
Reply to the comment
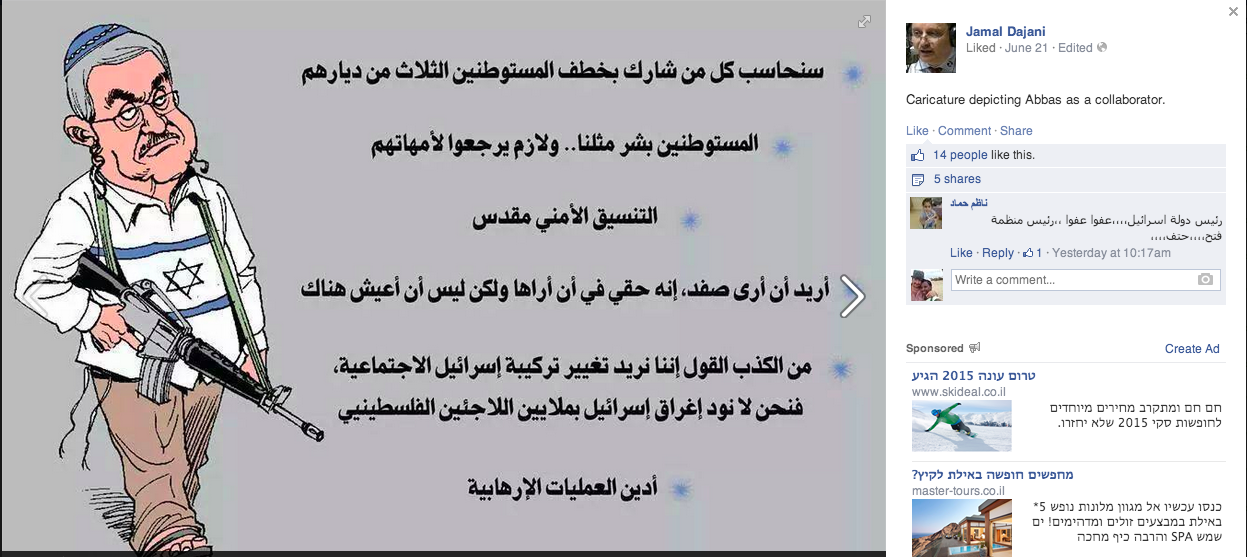[997, 253]
